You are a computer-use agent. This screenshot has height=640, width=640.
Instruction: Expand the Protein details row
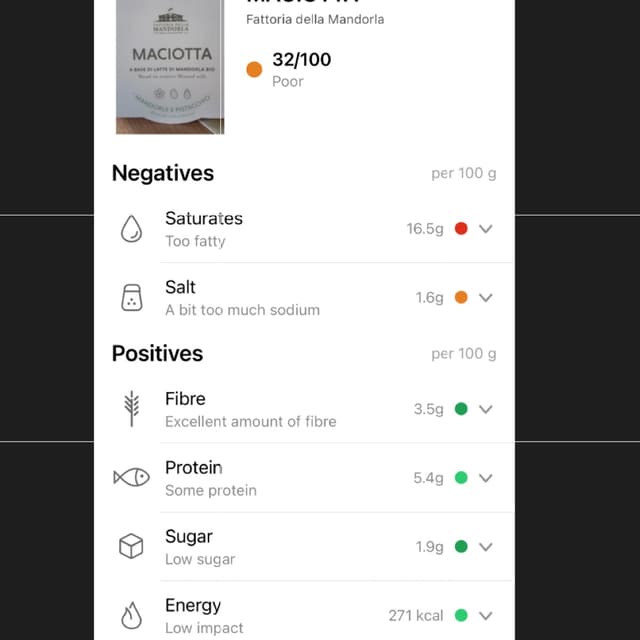486,478
